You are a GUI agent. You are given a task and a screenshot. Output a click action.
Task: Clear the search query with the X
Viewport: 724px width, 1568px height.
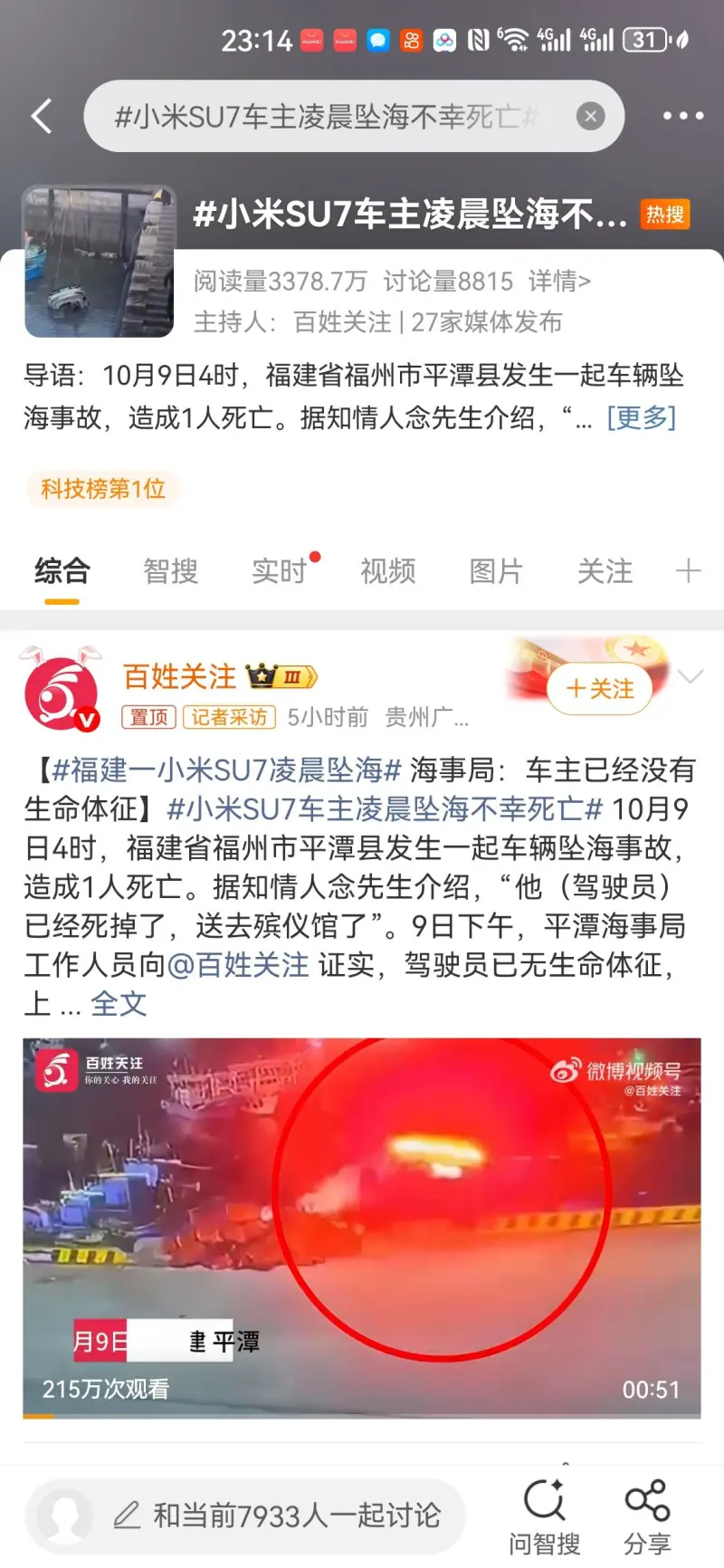tap(590, 117)
